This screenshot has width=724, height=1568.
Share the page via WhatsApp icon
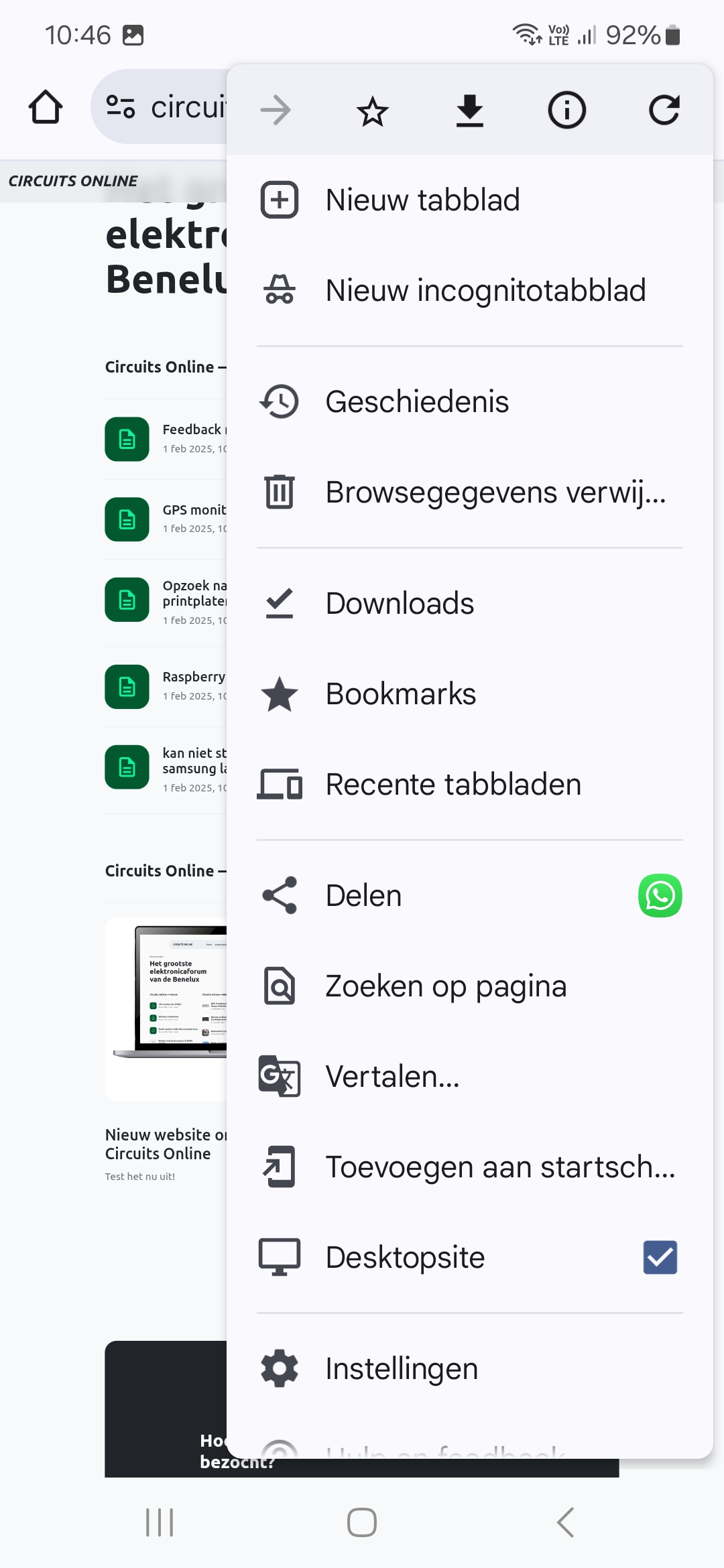point(660,895)
